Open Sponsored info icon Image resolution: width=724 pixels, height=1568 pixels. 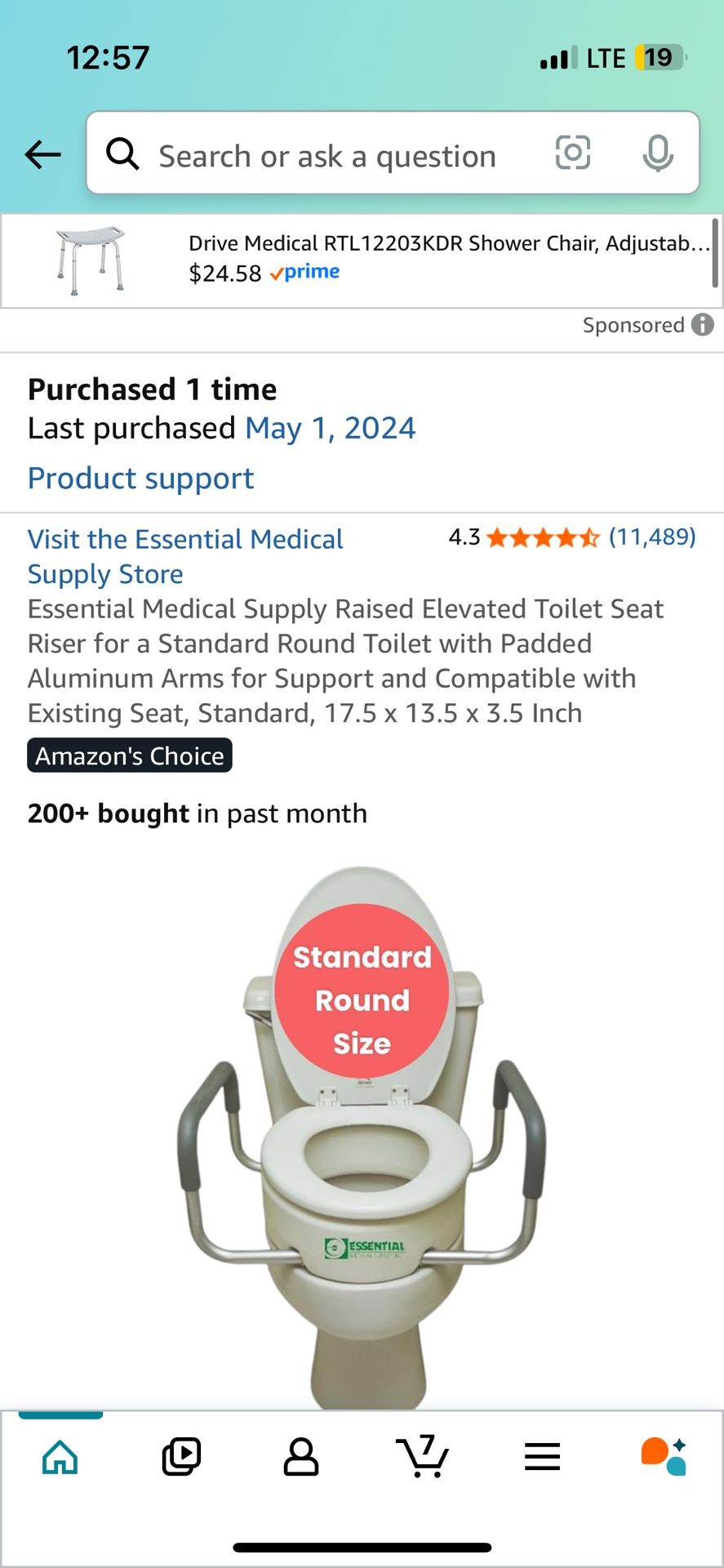coord(702,325)
